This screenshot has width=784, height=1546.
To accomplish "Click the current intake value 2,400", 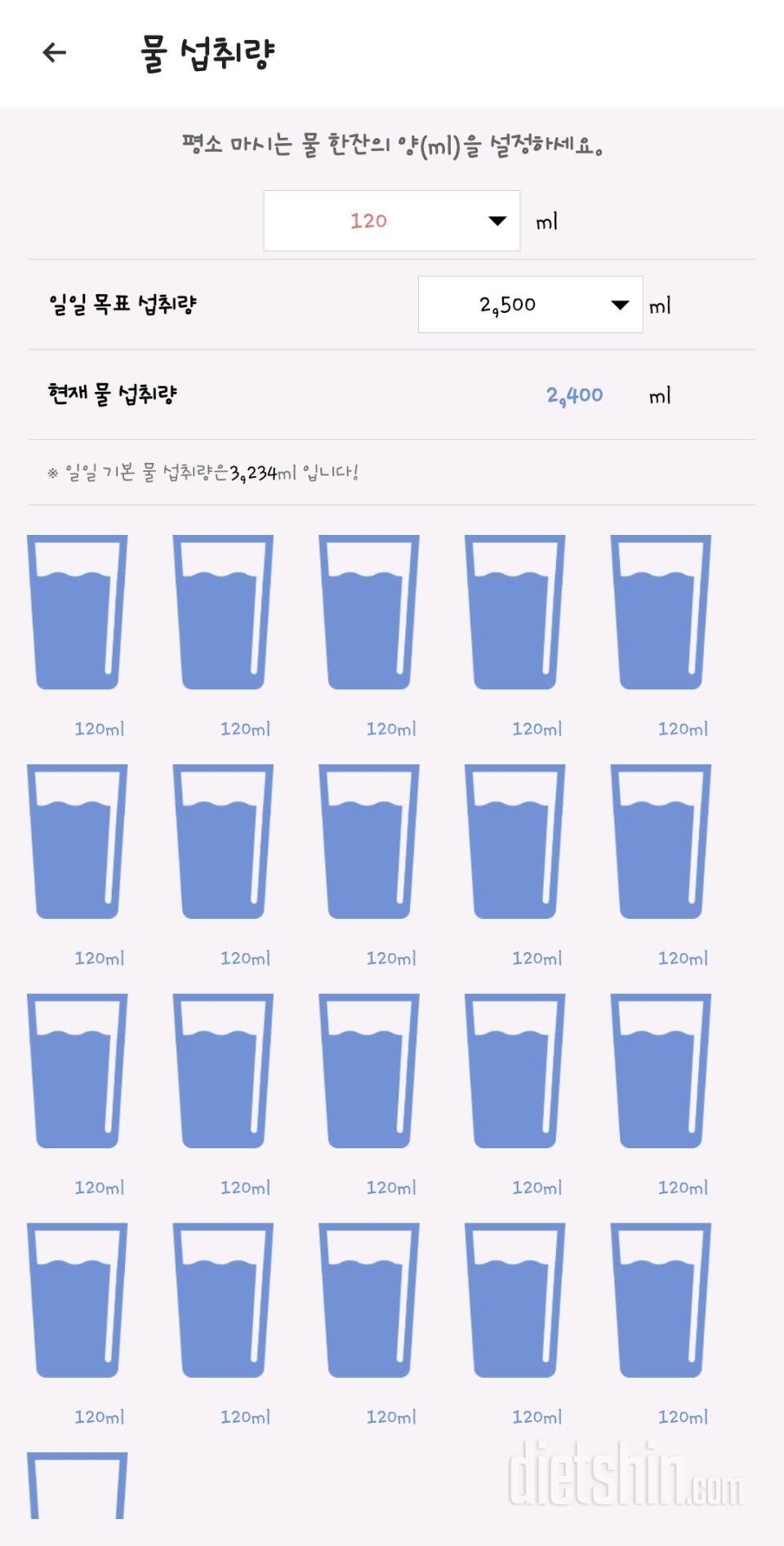I will [x=574, y=395].
